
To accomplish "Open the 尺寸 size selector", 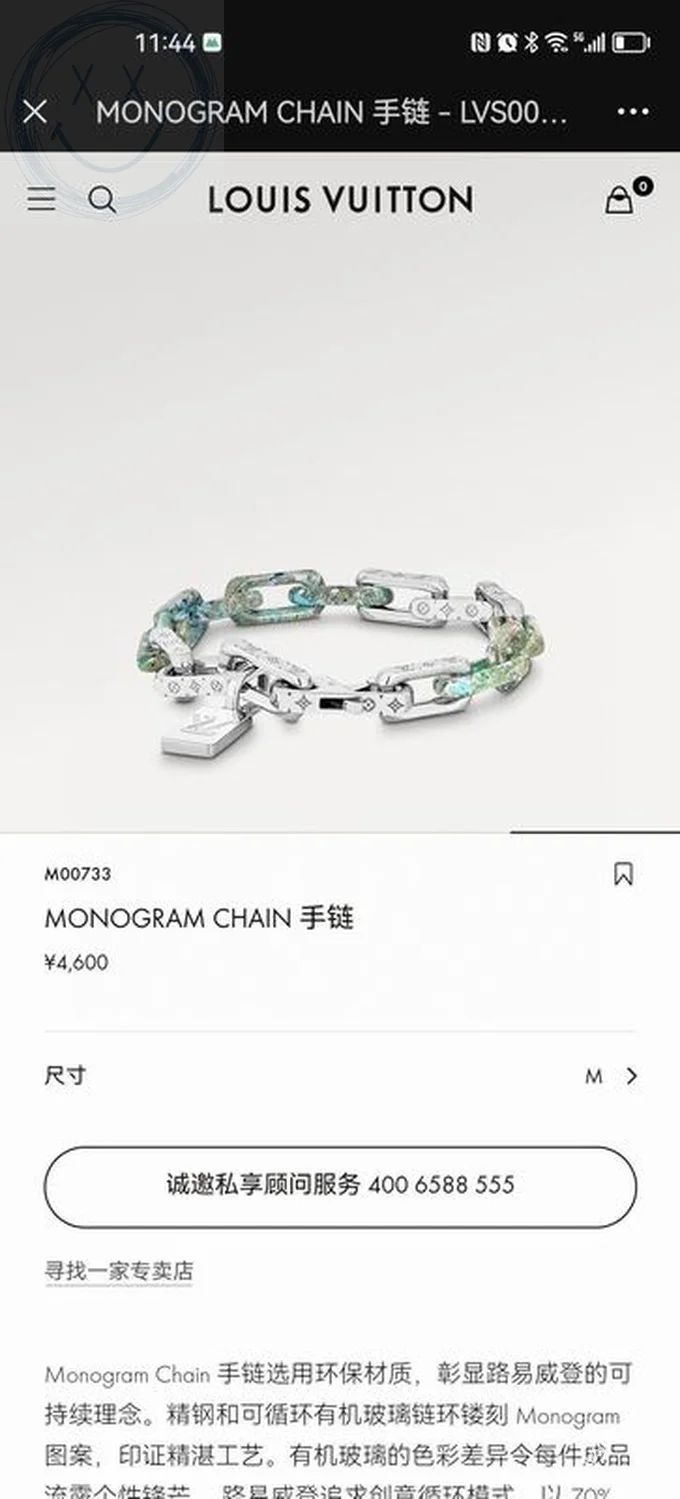I will click(x=340, y=1076).
